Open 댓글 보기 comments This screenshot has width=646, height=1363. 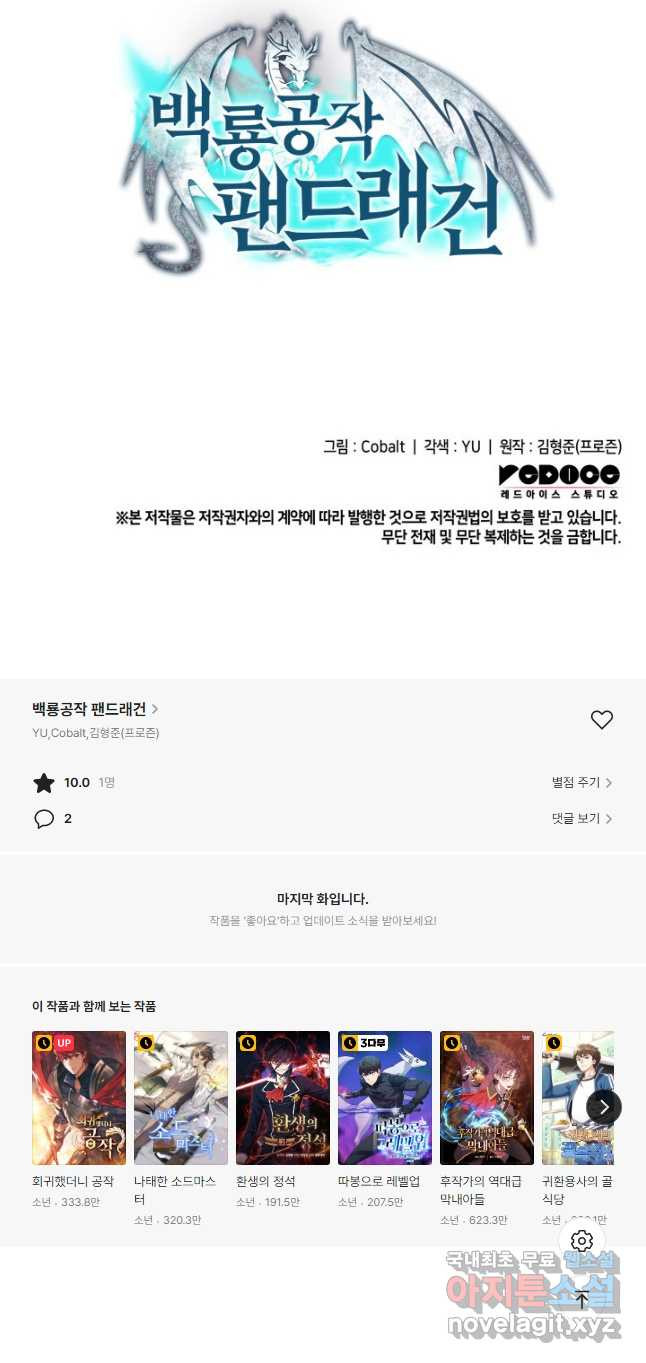(582, 819)
